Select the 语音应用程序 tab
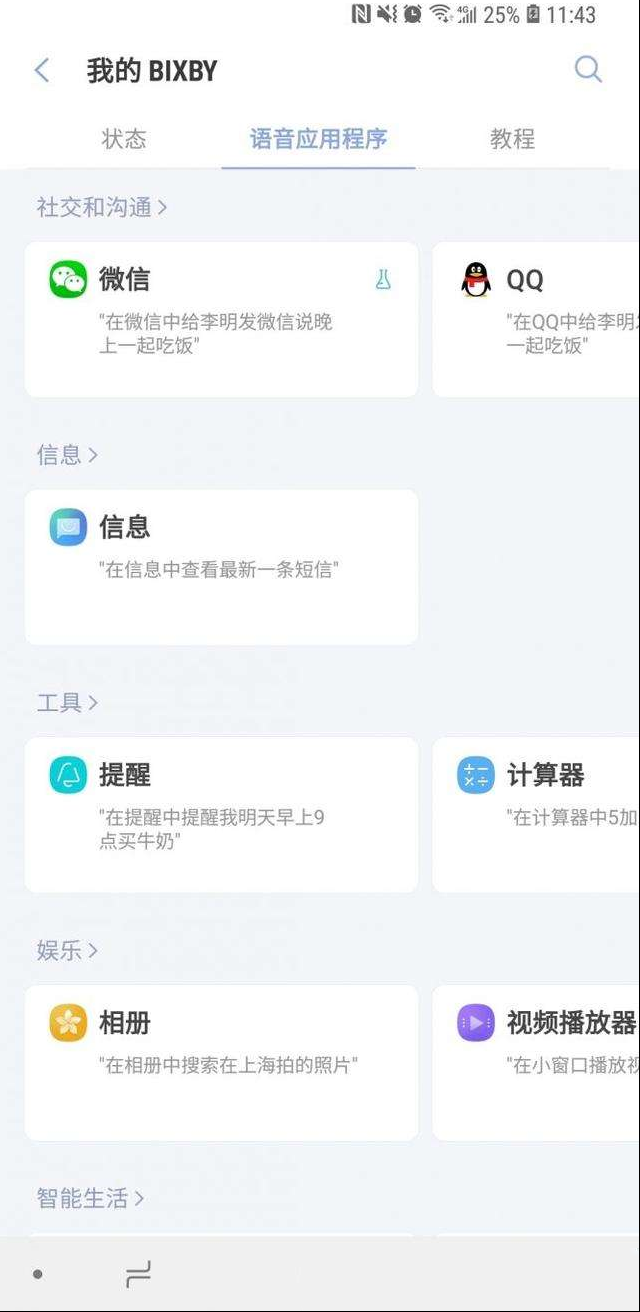 [x=318, y=139]
